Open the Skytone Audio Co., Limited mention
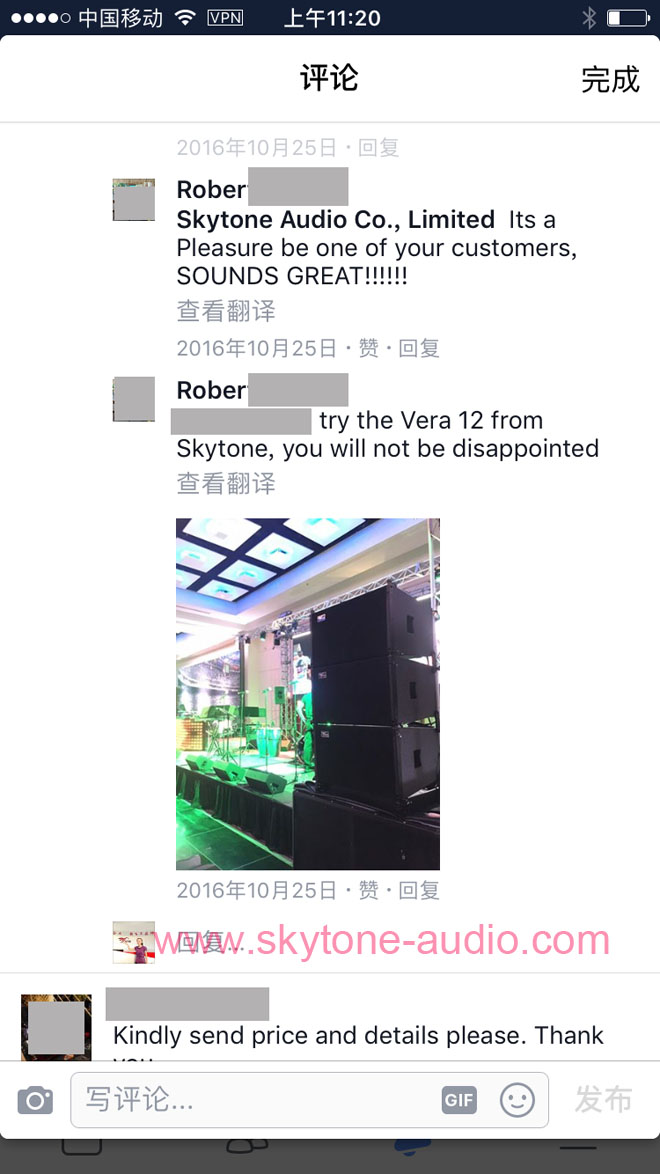The image size is (660, 1174). 335,220
